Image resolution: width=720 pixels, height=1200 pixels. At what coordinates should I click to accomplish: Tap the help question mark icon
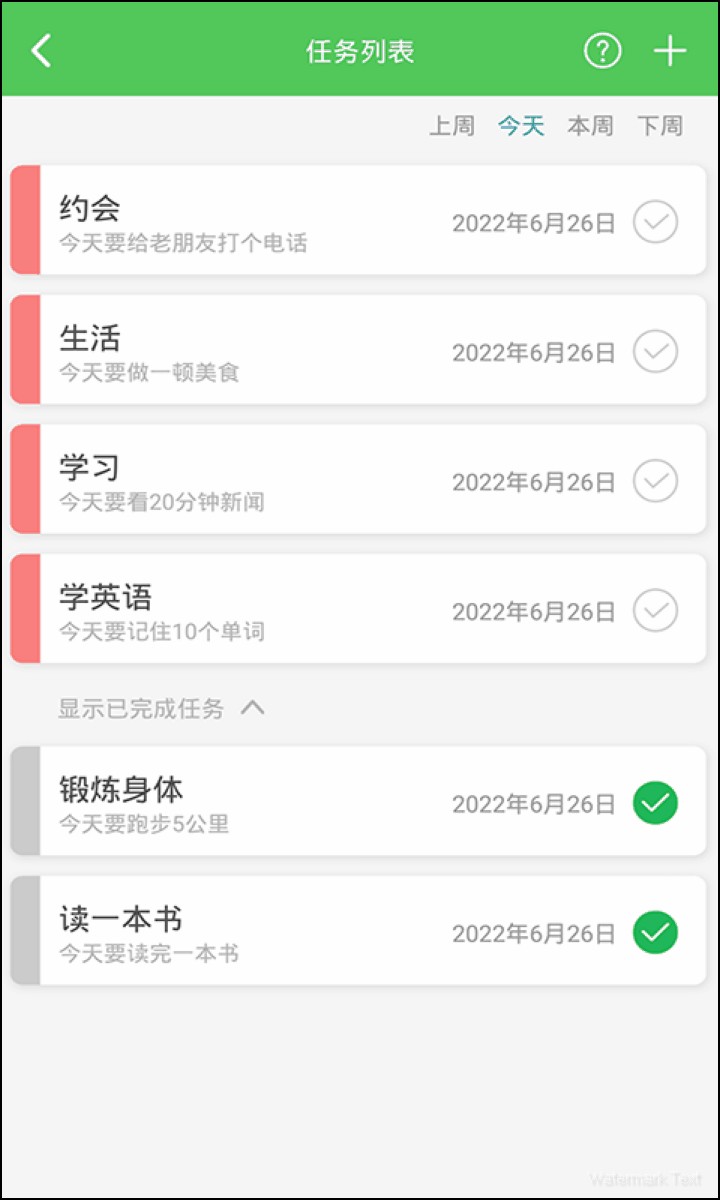(601, 49)
